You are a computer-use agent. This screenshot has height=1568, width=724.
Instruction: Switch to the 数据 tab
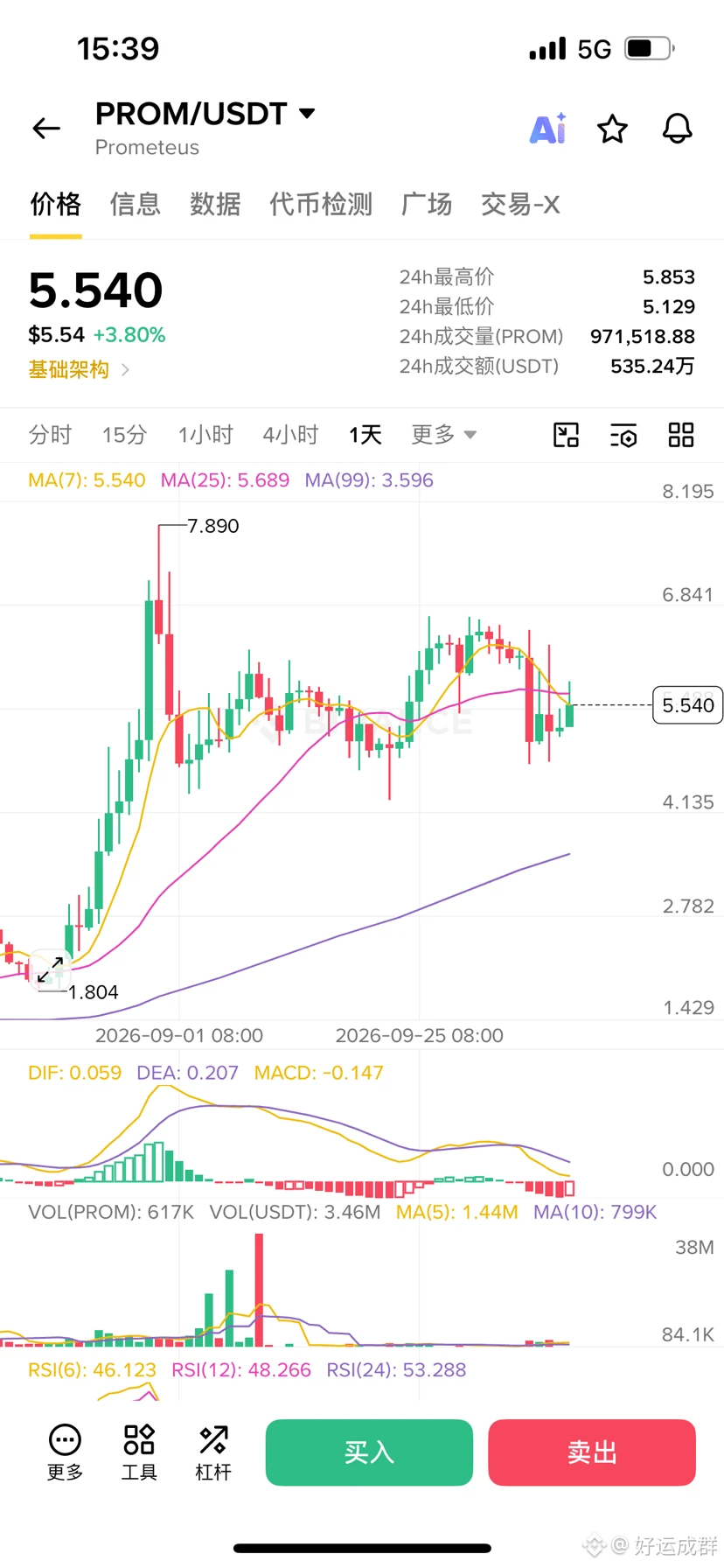coord(215,204)
